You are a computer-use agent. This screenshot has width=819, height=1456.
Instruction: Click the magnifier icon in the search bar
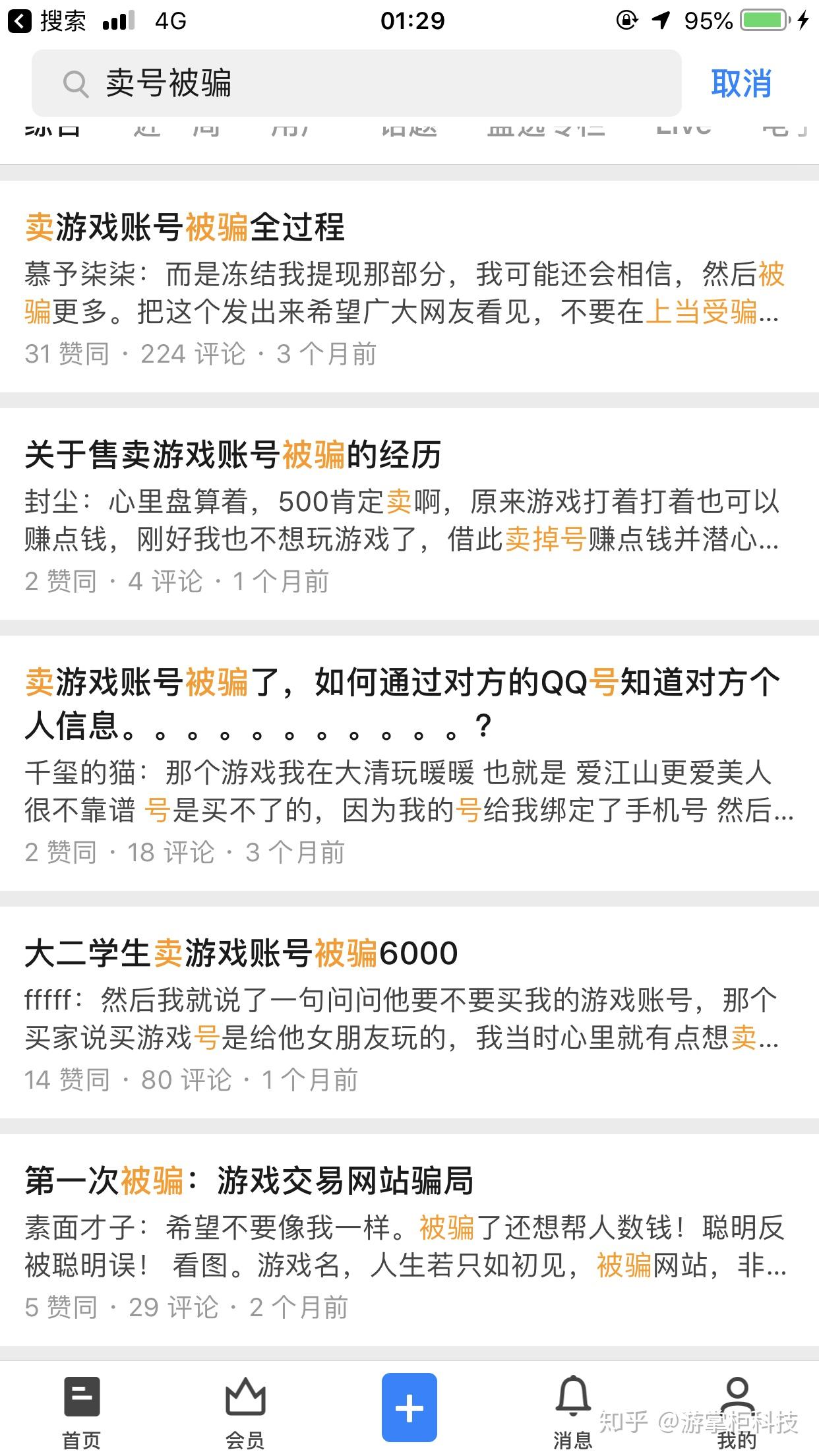[x=76, y=84]
